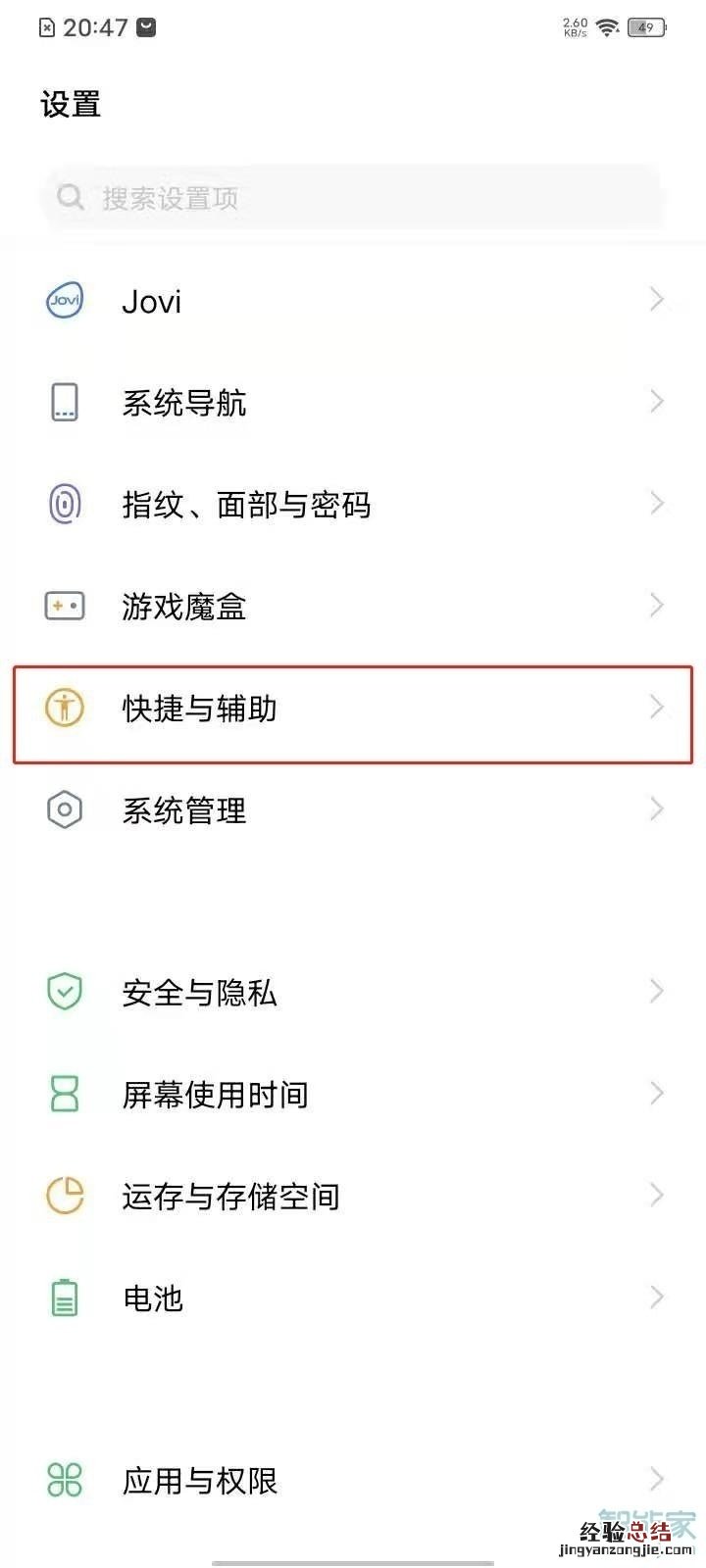
Task: Expand the 快捷与辅助 settings entry
Action: pos(353,708)
